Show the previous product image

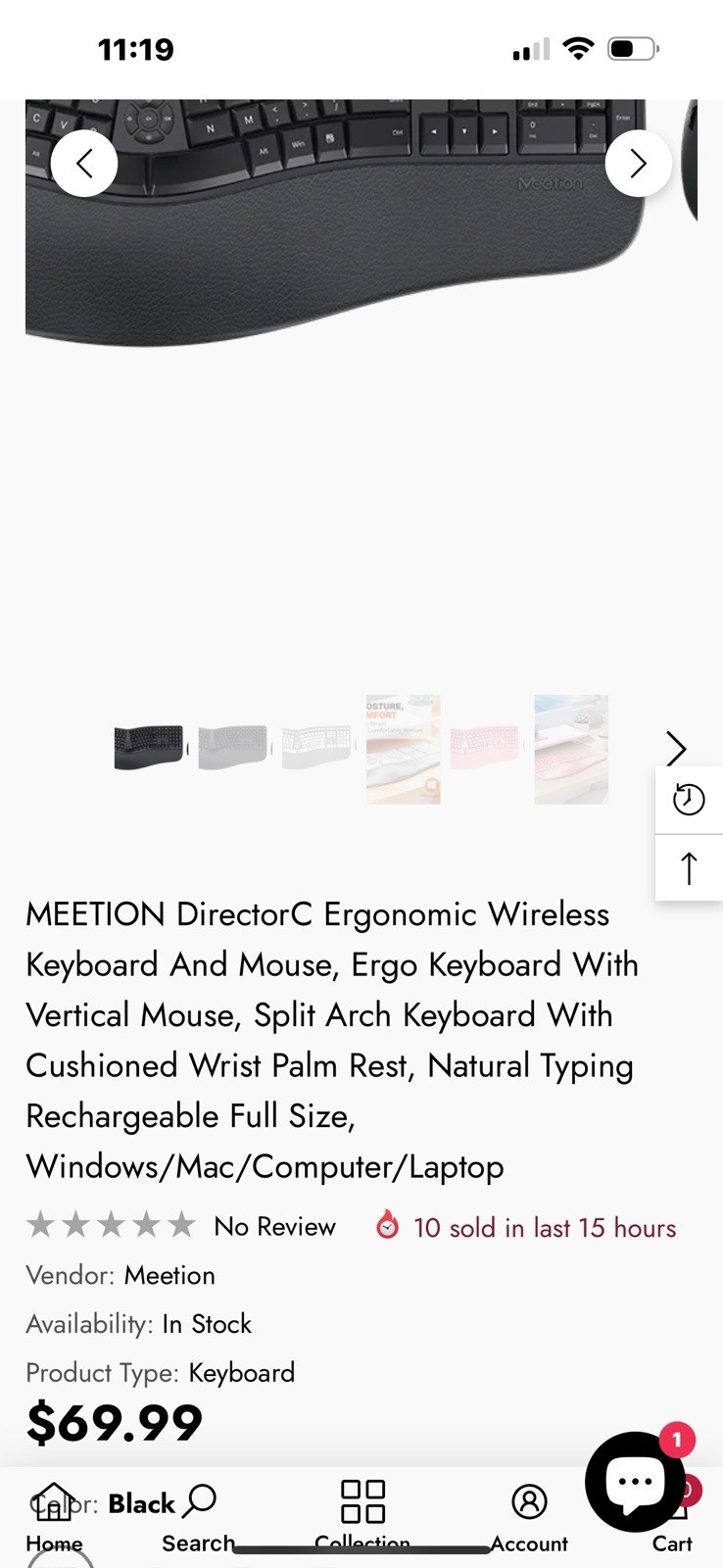84,163
